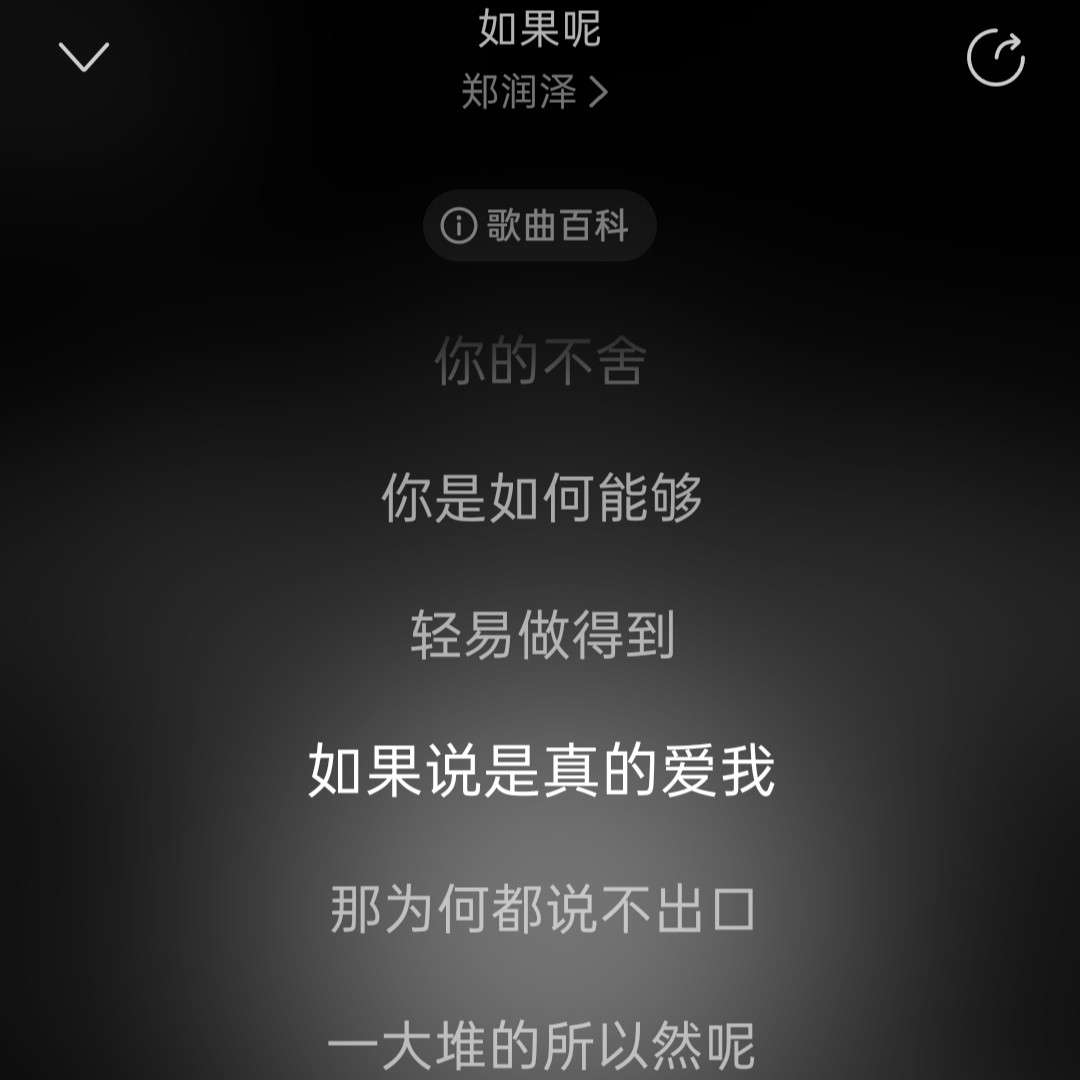Collapse the lyrics player with the down arrow
Screen dimensions: 1080x1080
pos(84,57)
